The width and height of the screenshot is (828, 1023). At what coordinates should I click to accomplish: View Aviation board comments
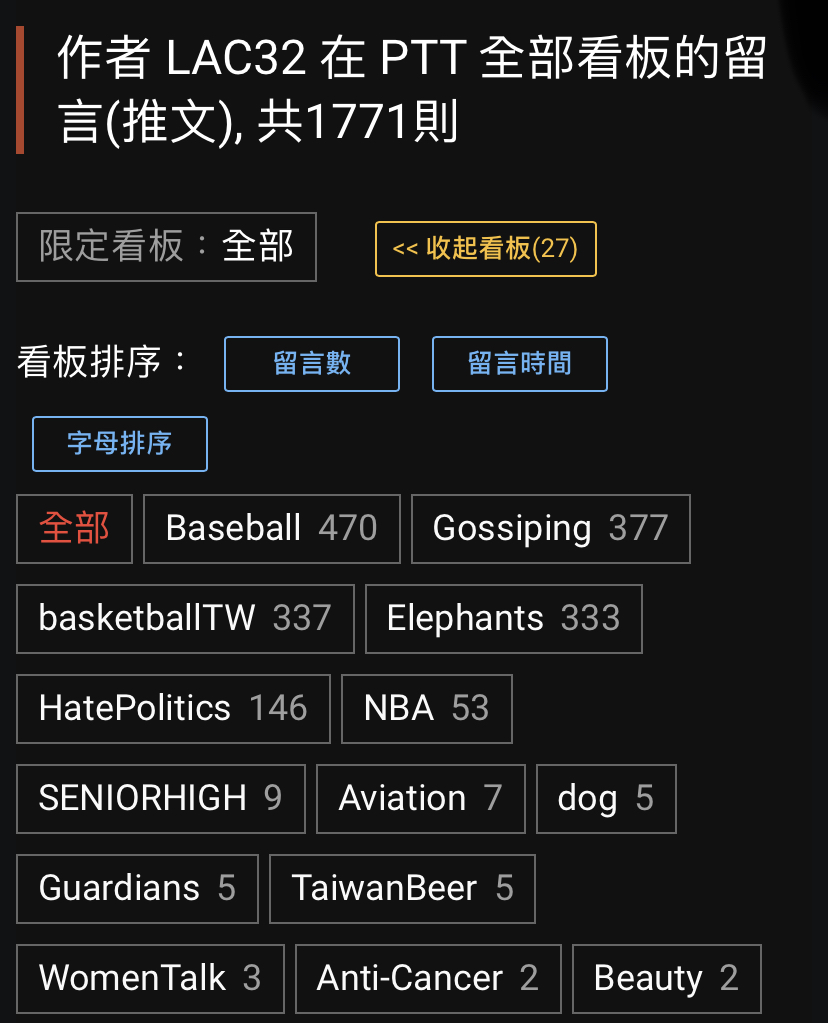tap(420, 799)
